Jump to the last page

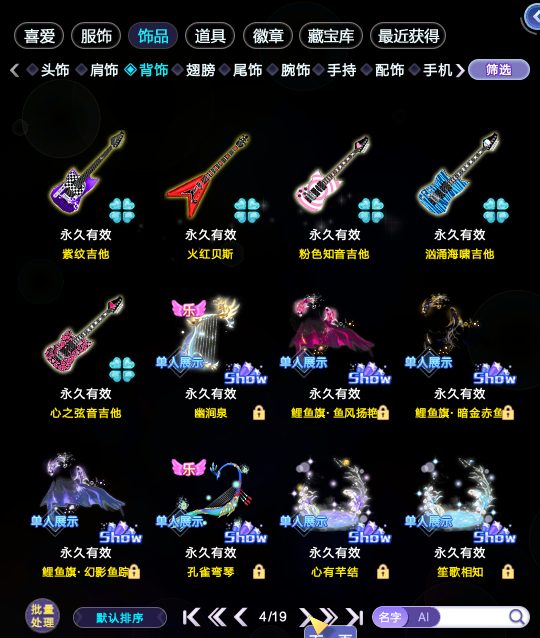pyautogui.click(x=355, y=617)
